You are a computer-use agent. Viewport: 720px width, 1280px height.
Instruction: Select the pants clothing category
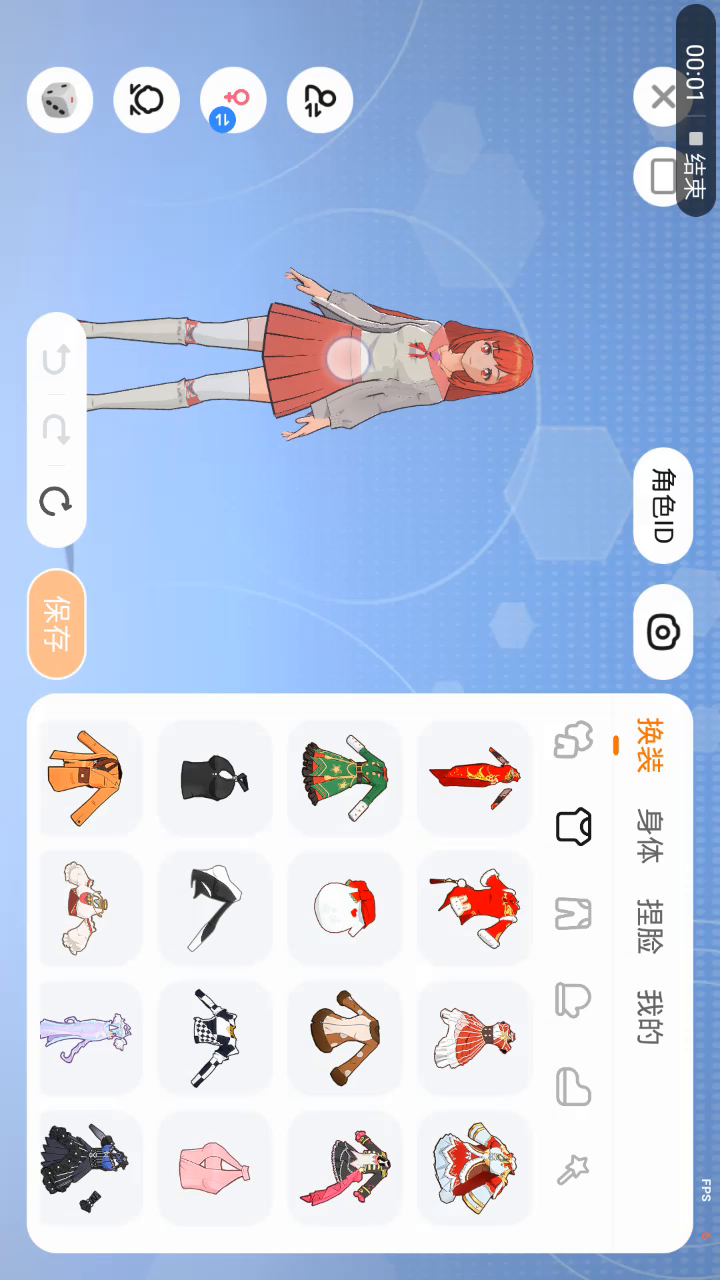[x=573, y=913]
